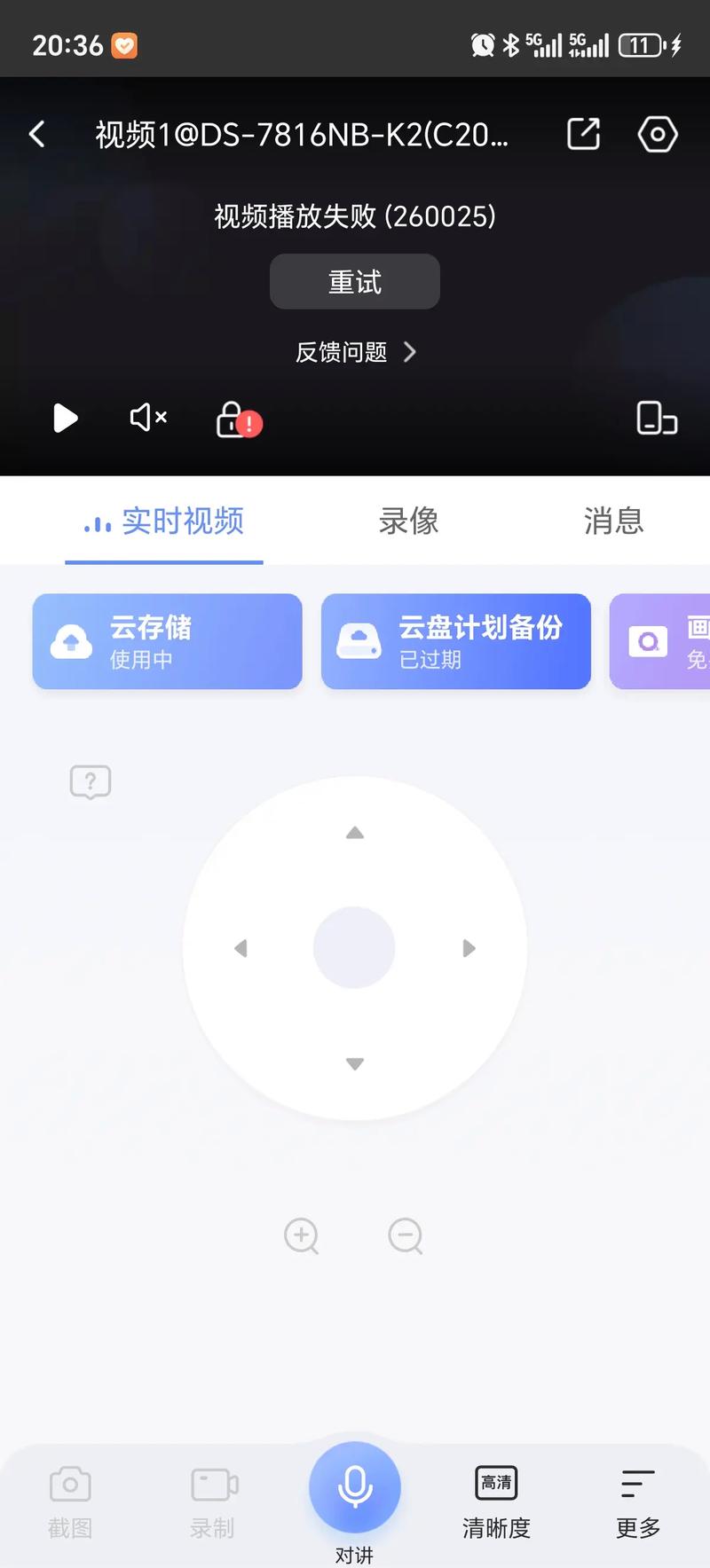
Task: Start playback with the play icon
Action: 65,418
